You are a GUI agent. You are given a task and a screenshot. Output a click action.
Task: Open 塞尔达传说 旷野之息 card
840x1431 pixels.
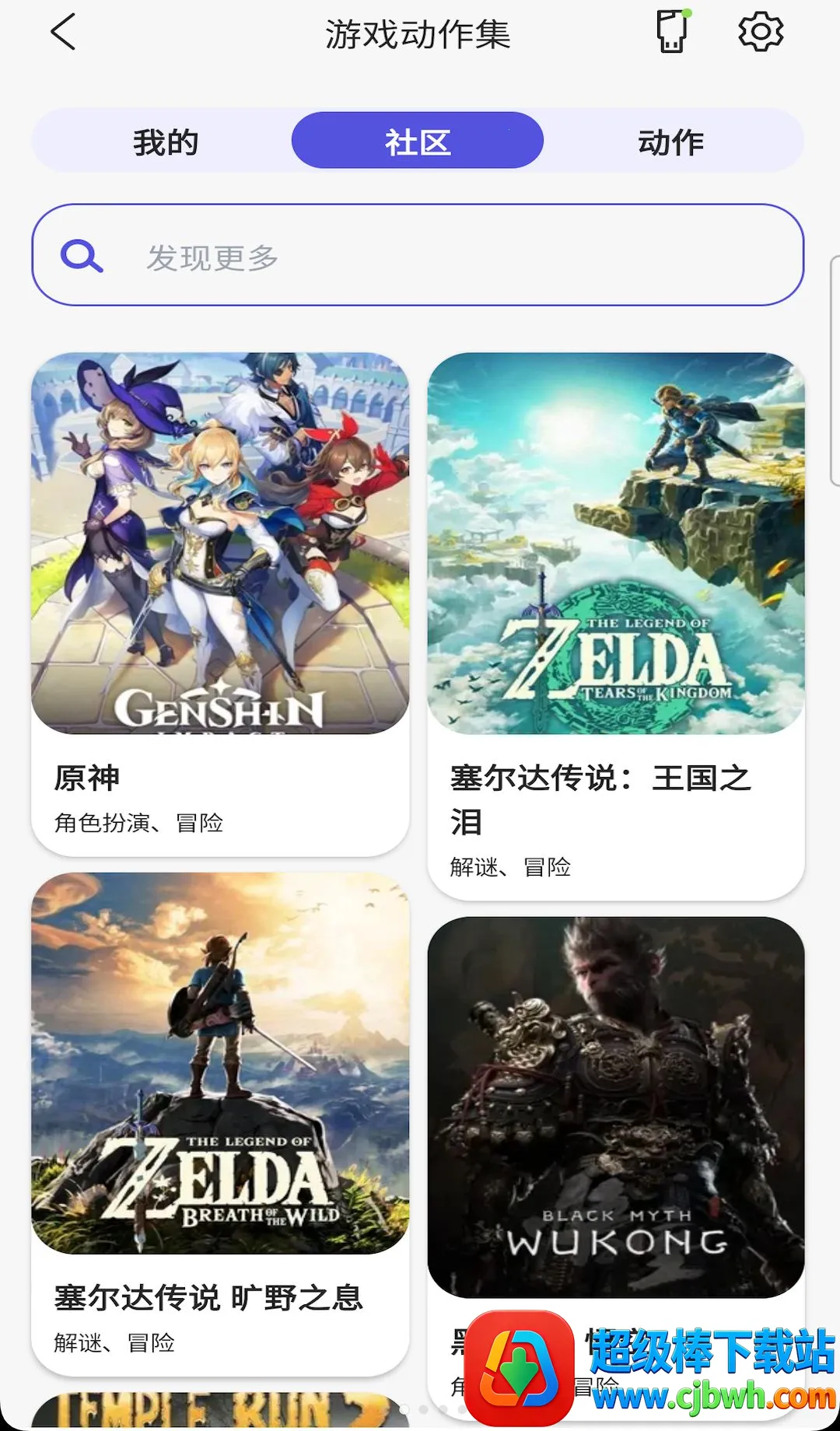[x=220, y=1124]
